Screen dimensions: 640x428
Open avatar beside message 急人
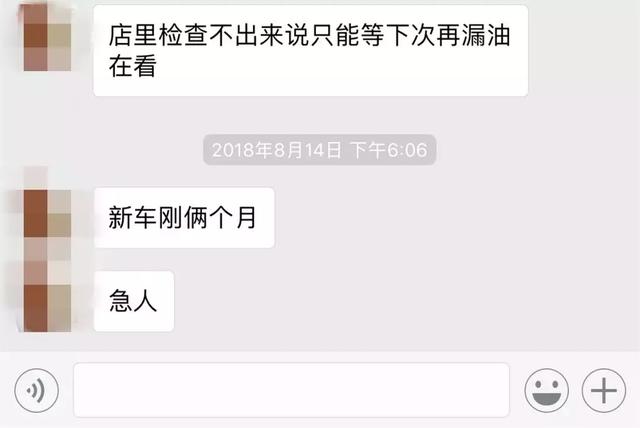click(47, 301)
